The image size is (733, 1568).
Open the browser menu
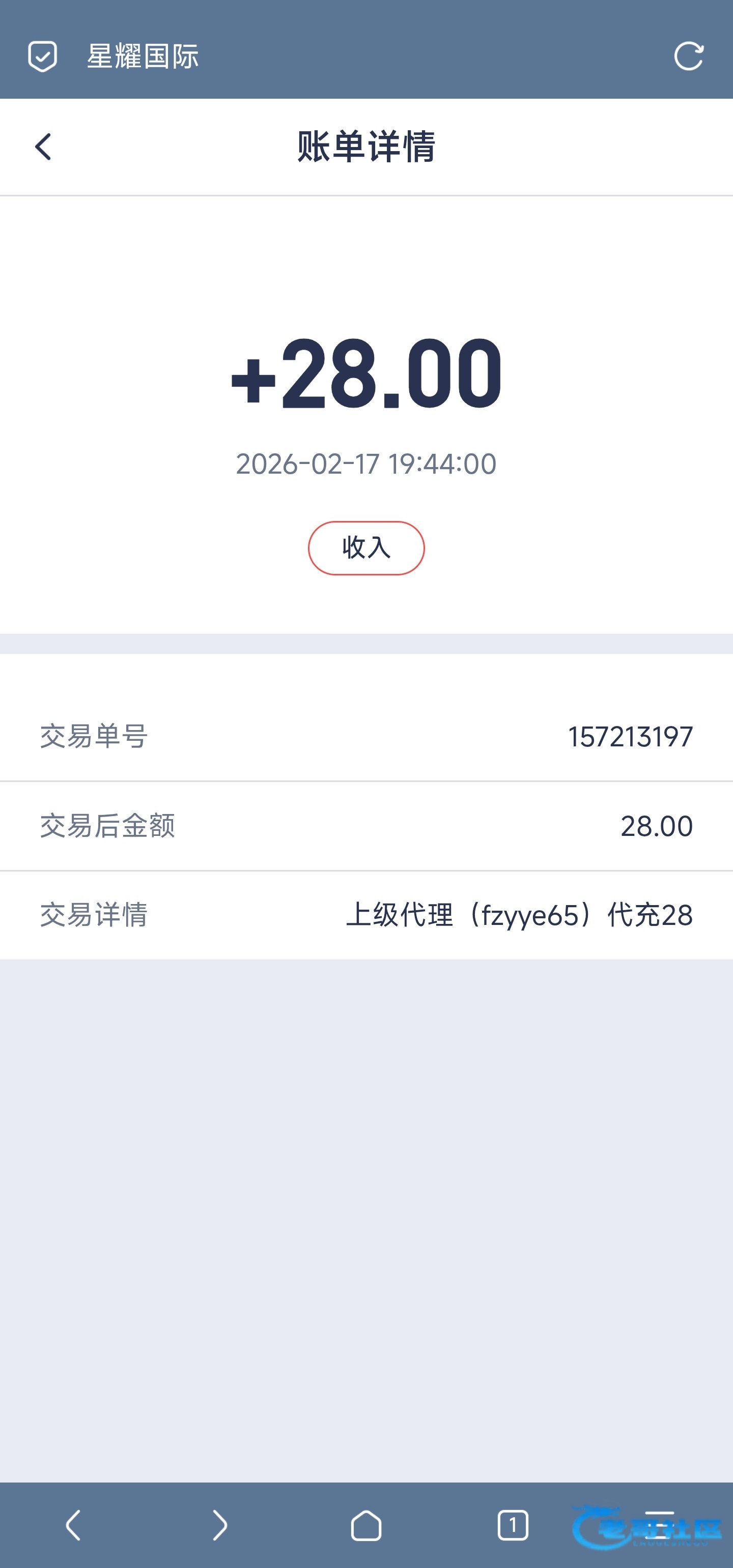pos(659,1525)
